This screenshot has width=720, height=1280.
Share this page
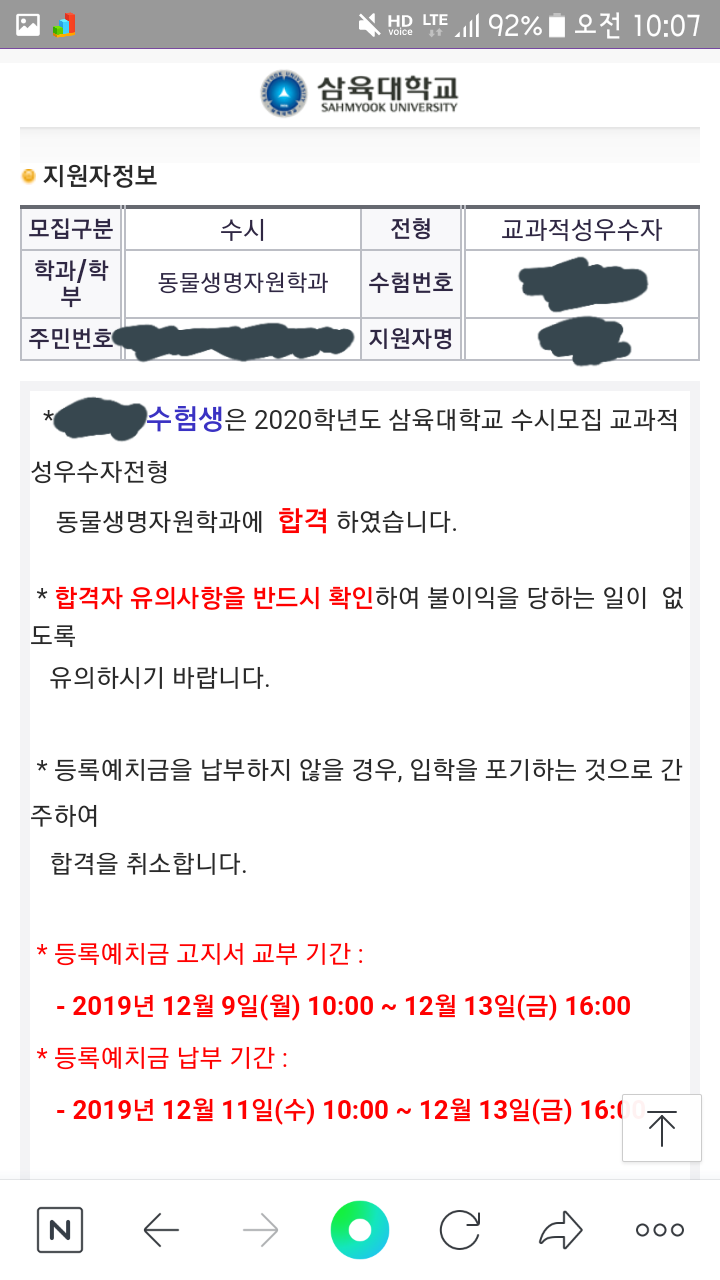click(x=560, y=1230)
